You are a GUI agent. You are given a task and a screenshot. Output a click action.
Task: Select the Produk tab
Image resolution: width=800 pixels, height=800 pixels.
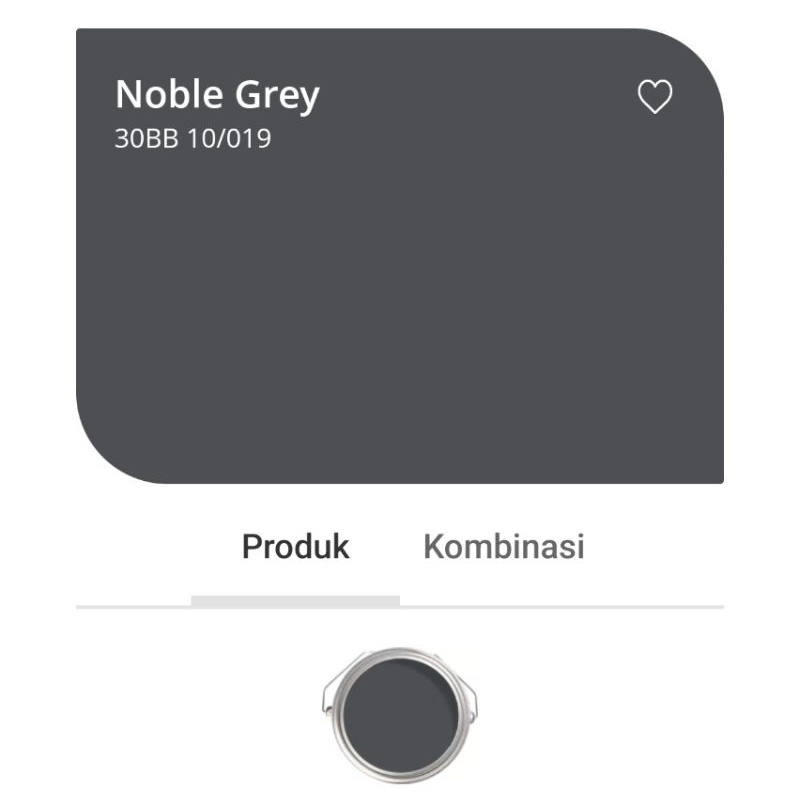coord(296,547)
